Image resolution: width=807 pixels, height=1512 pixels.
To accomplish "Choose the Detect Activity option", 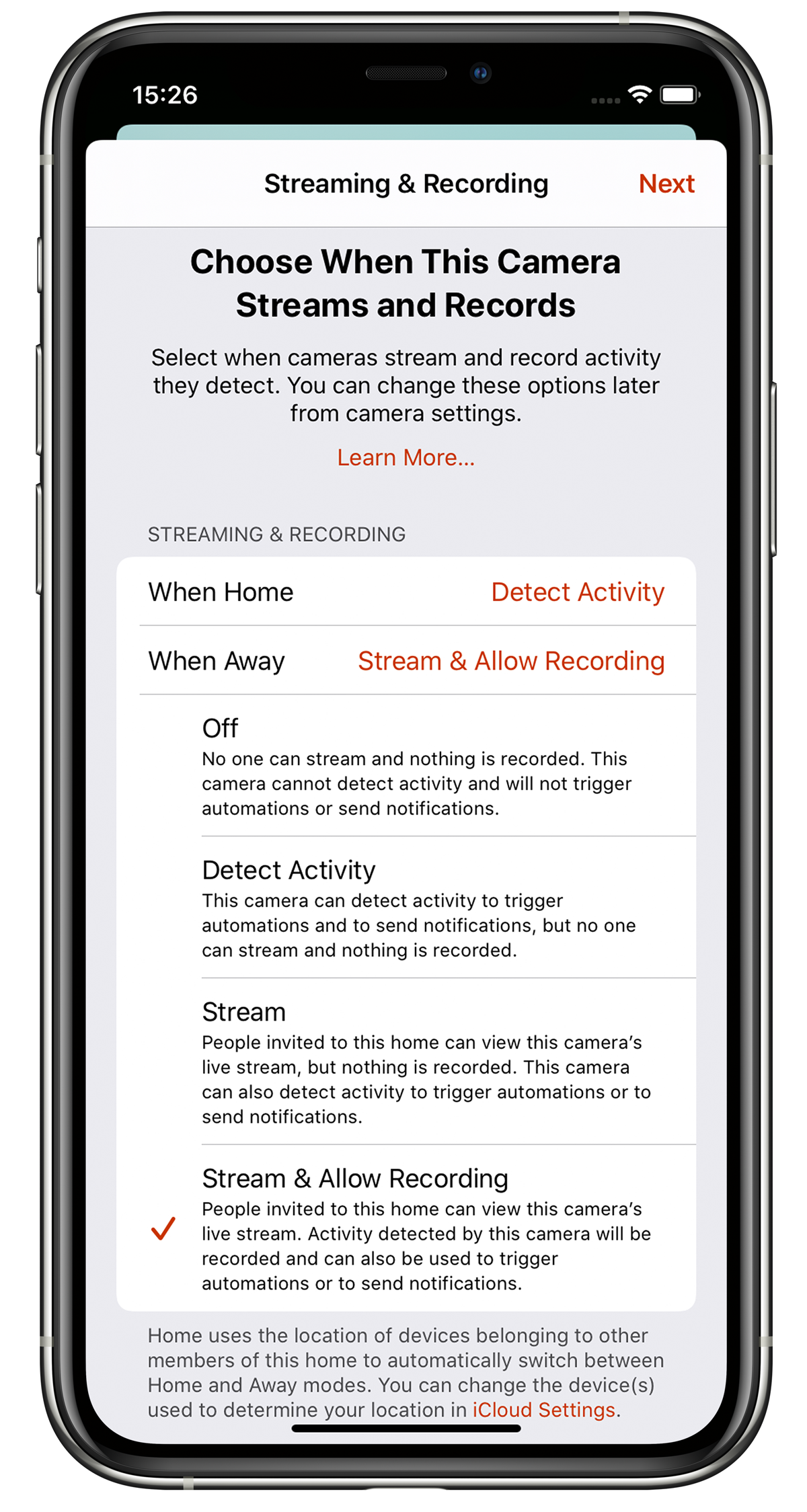I will (417, 908).
